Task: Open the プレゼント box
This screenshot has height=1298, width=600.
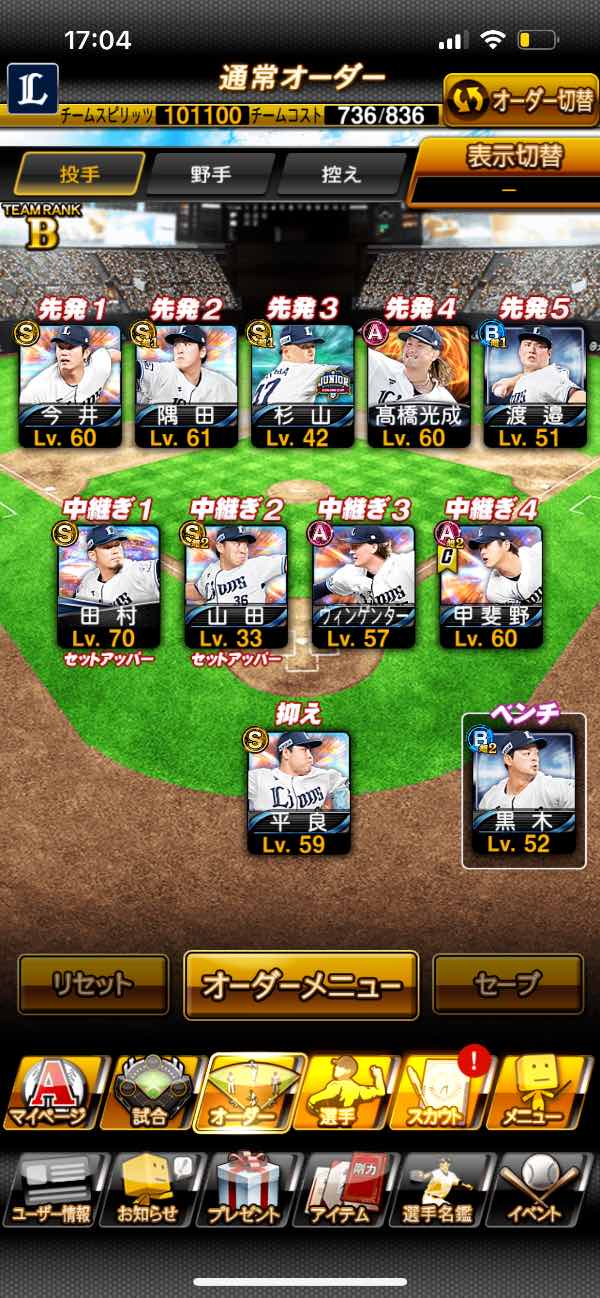Action: (246, 1190)
